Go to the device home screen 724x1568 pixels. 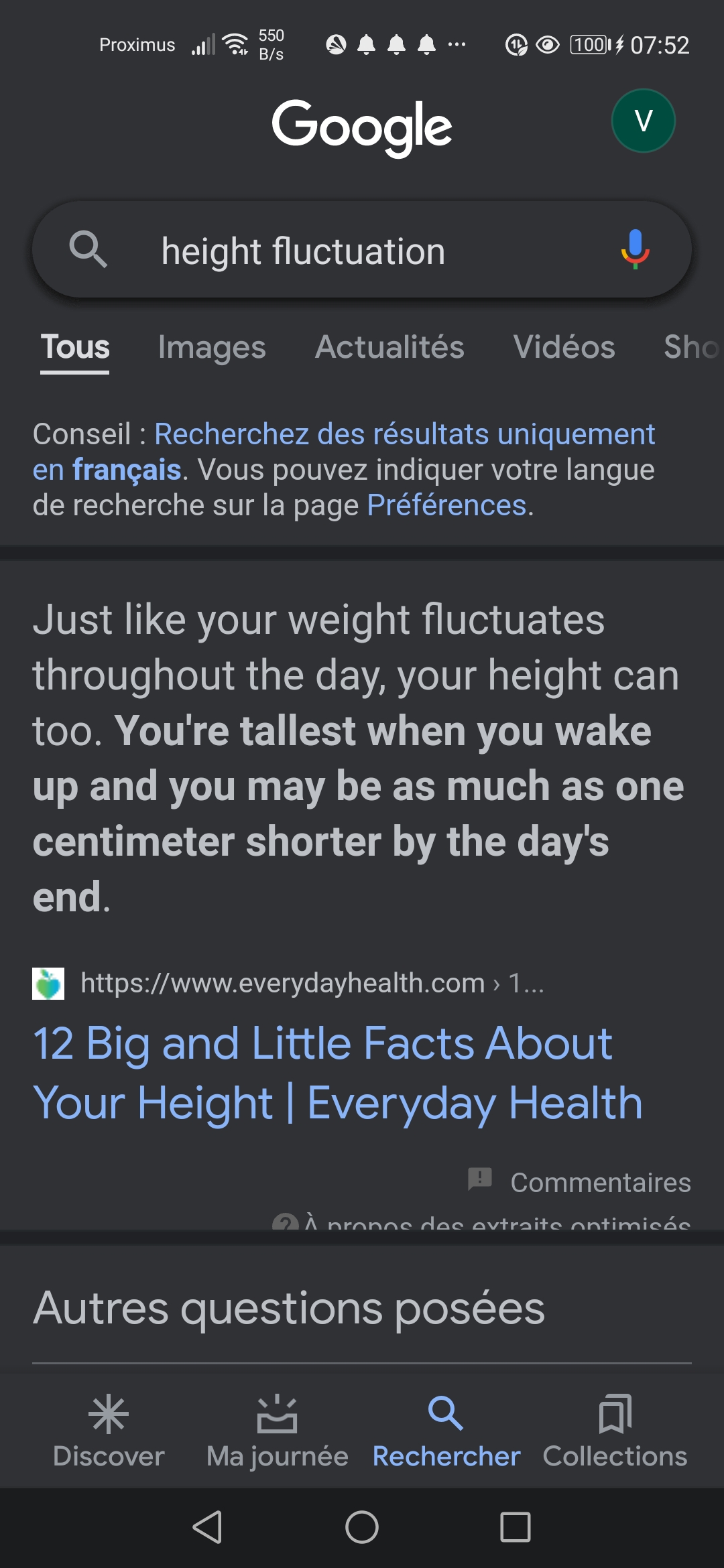362,1527
